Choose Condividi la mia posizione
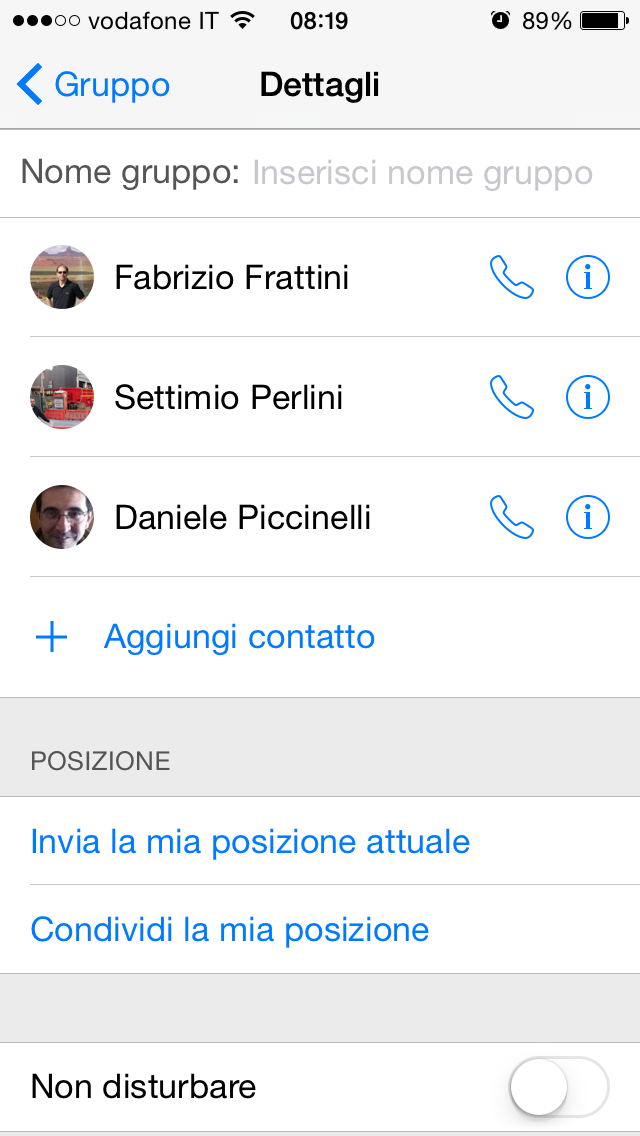 tap(230, 930)
